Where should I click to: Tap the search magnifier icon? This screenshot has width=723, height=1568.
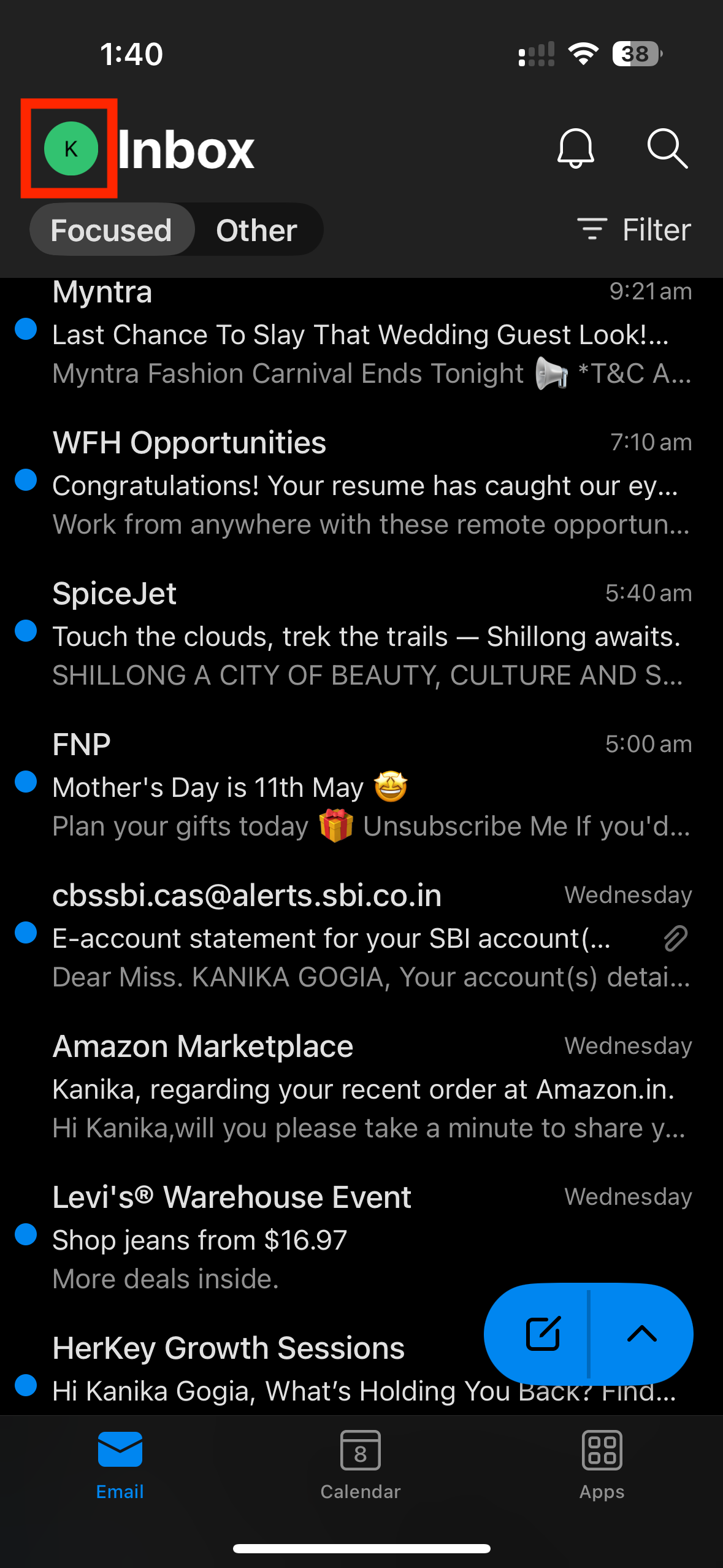tap(667, 148)
